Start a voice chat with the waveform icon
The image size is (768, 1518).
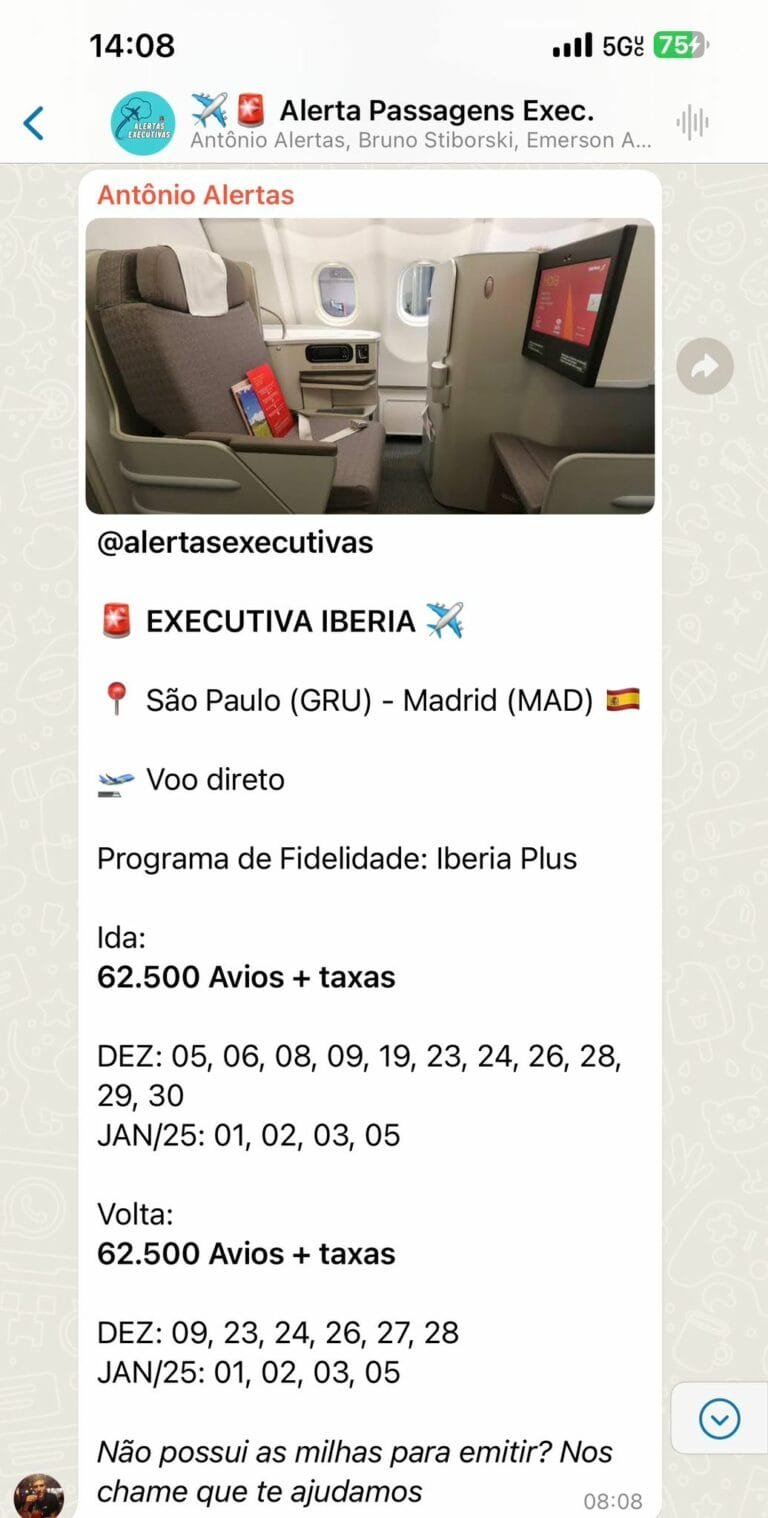click(692, 123)
